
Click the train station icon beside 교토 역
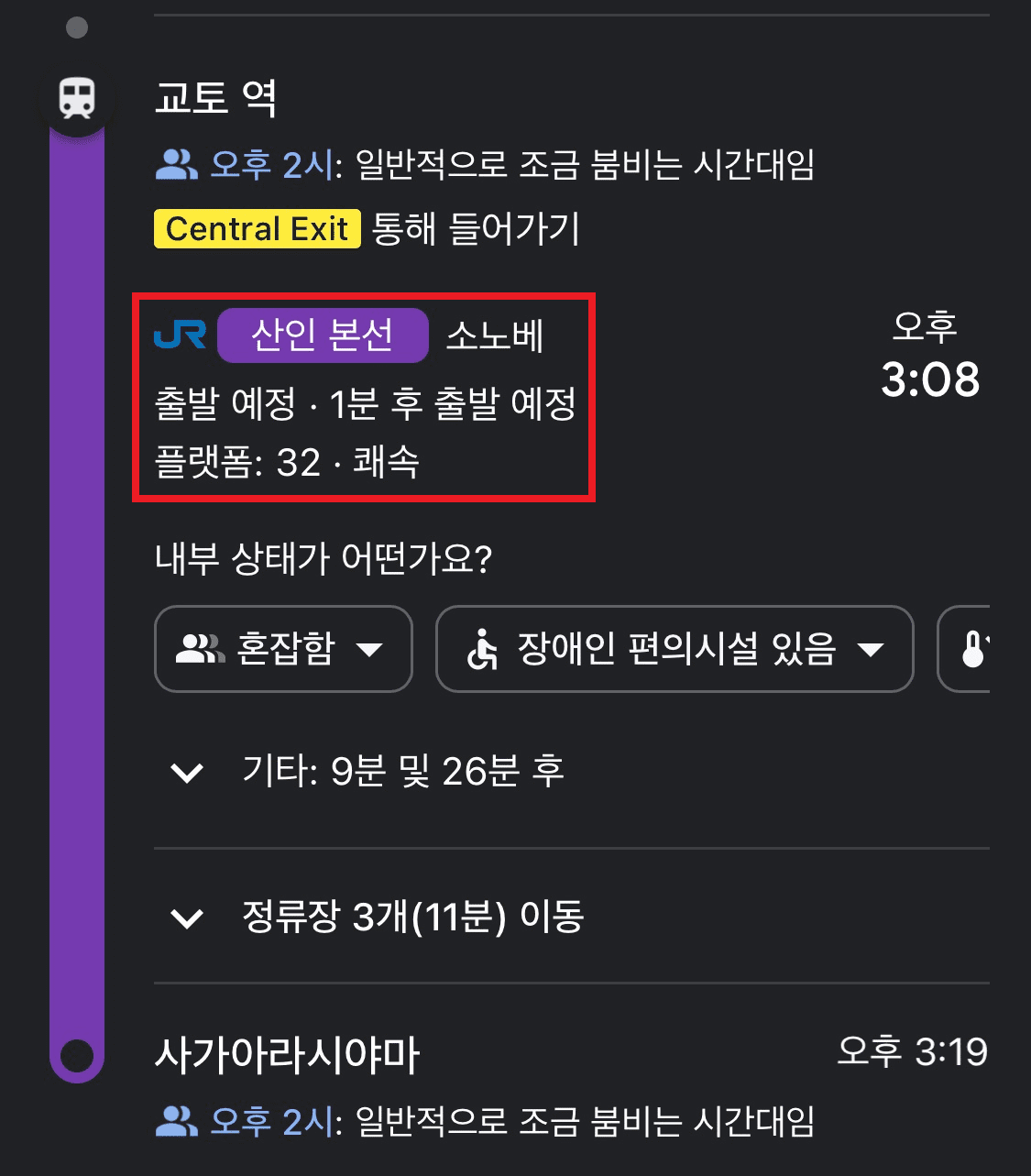coord(76,101)
